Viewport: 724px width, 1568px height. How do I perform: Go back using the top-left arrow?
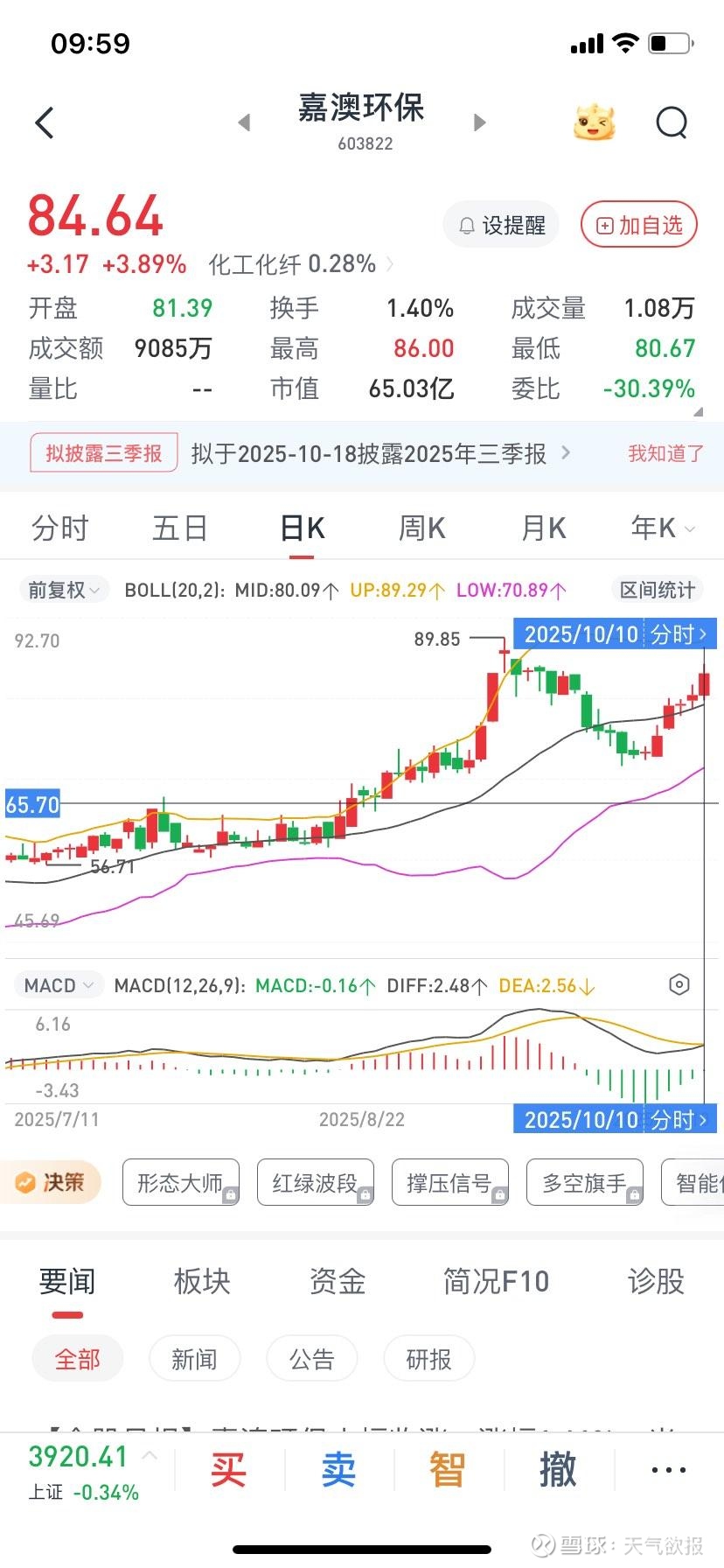coord(45,122)
